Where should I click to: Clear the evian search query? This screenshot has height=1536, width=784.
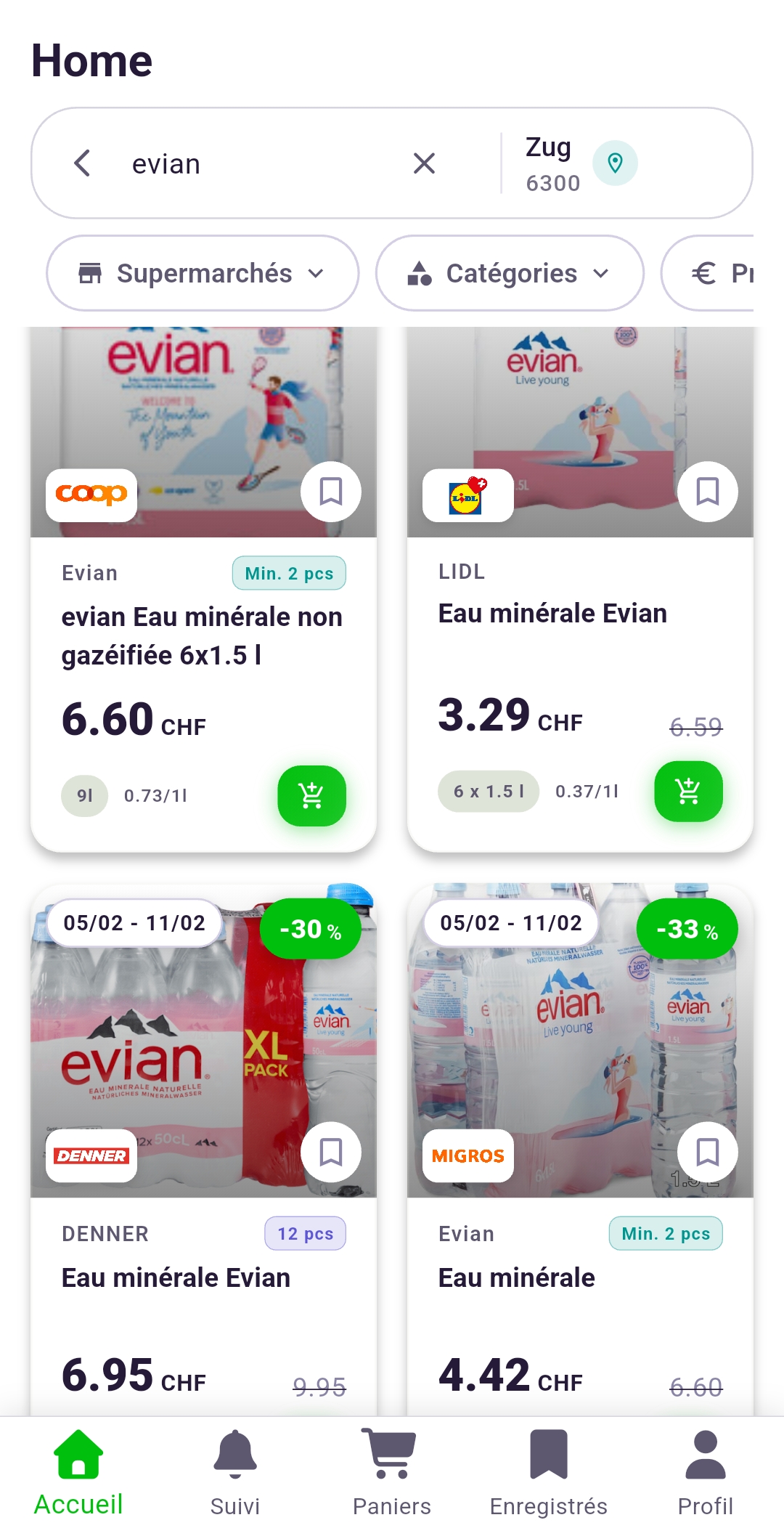[x=424, y=163]
